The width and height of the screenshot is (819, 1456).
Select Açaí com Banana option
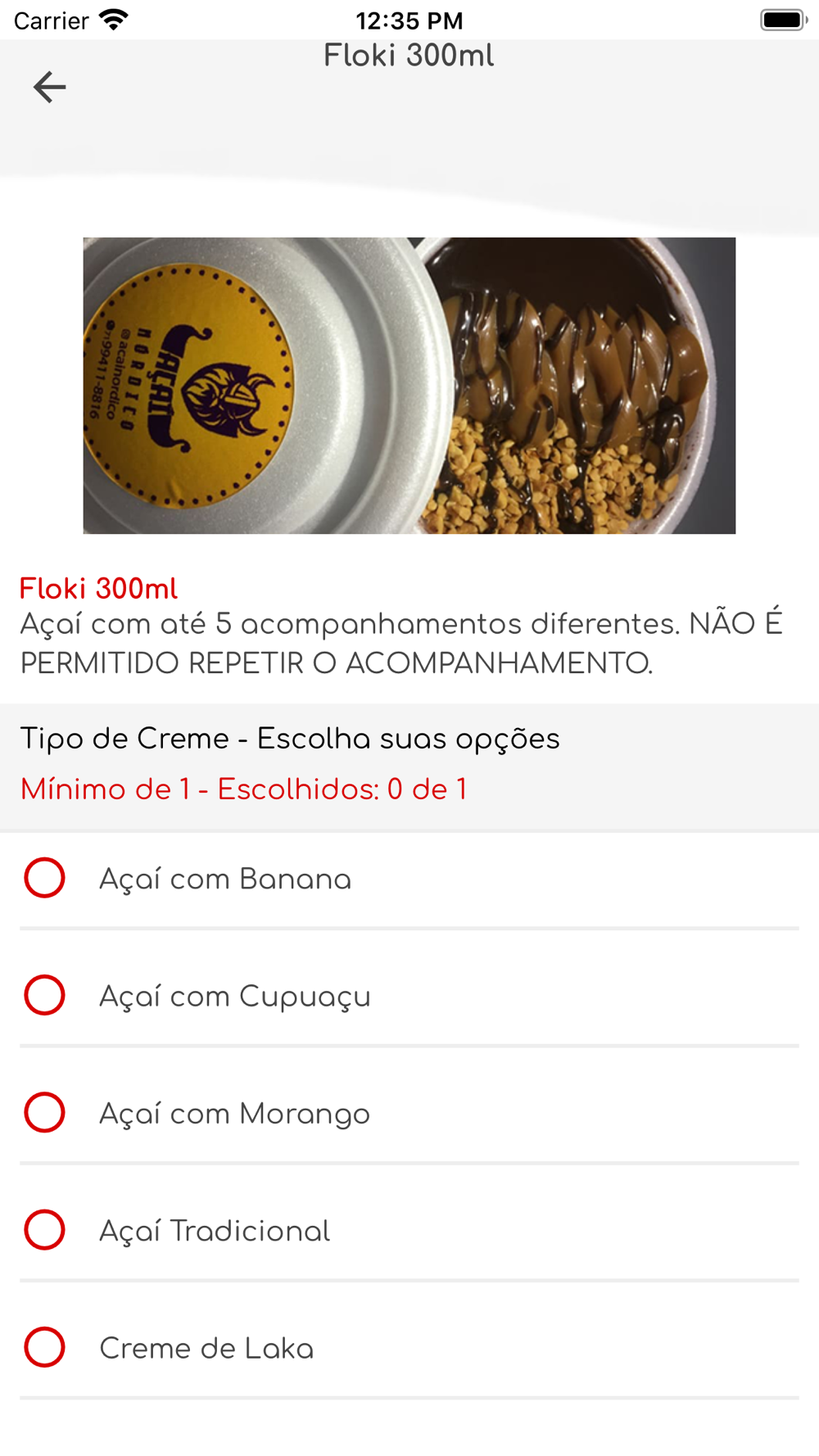tap(409, 880)
